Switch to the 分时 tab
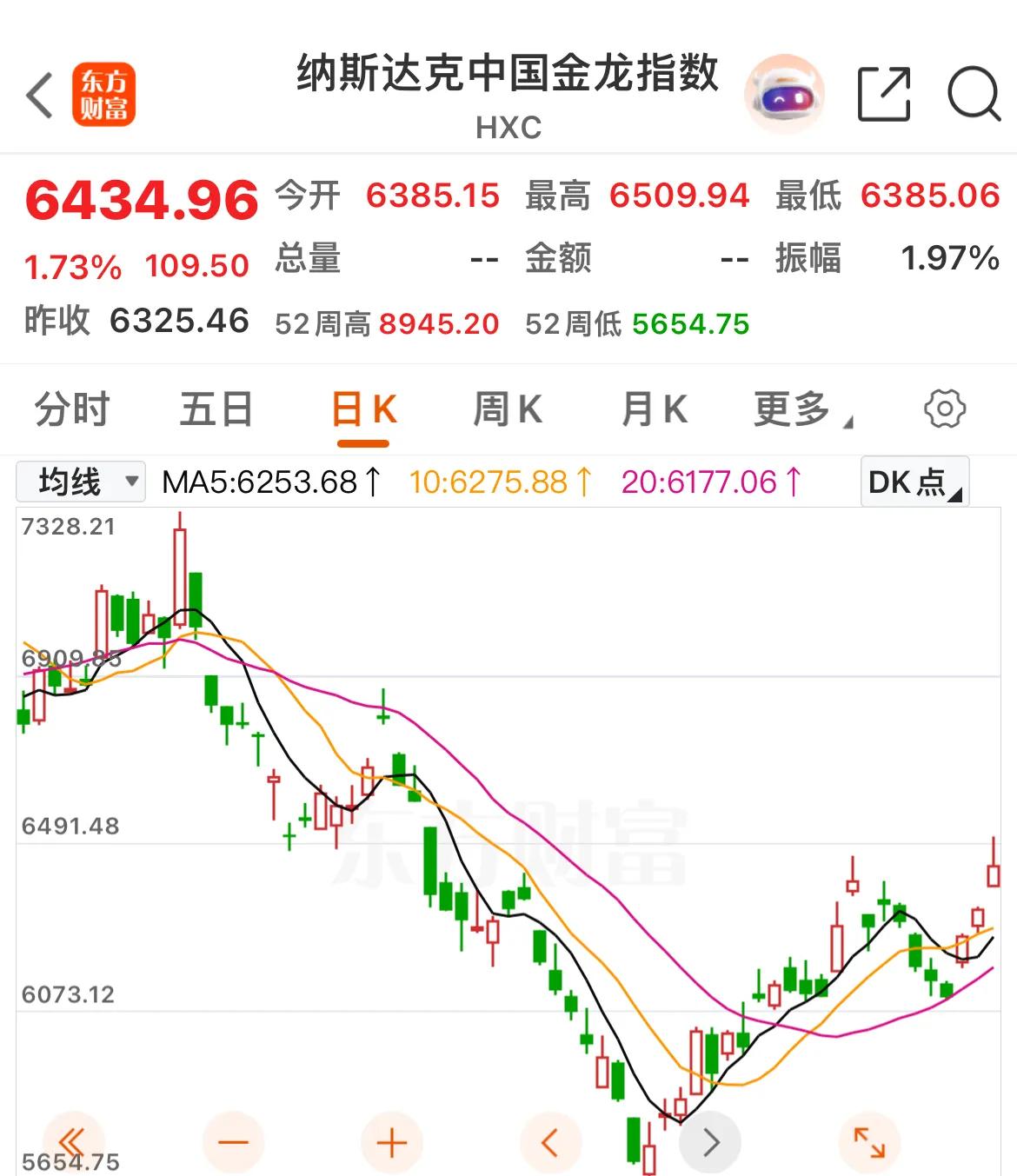Image resolution: width=1017 pixels, height=1176 pixels. click(72, 409)
